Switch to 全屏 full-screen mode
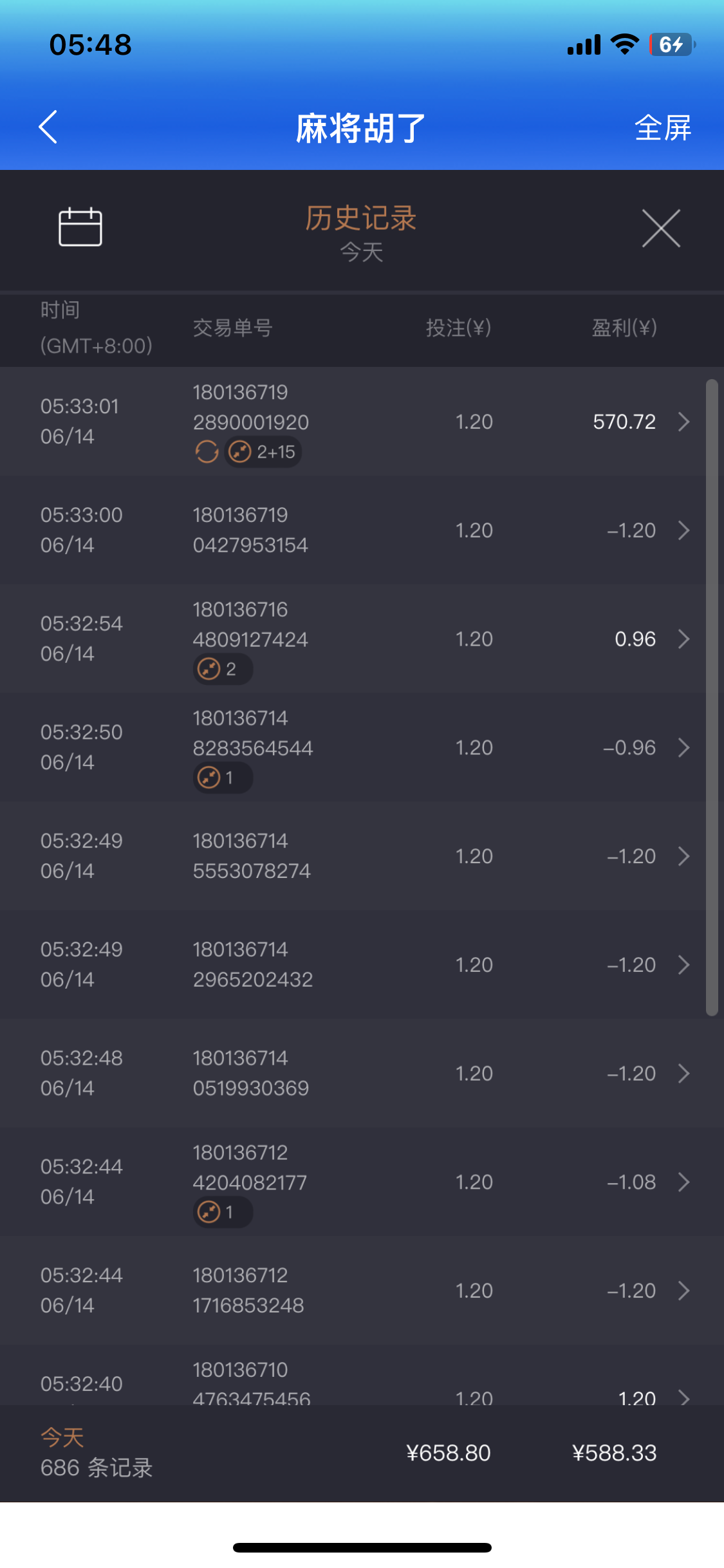The height and width of the screenshot is (1568, 724). tap(662, 127)
